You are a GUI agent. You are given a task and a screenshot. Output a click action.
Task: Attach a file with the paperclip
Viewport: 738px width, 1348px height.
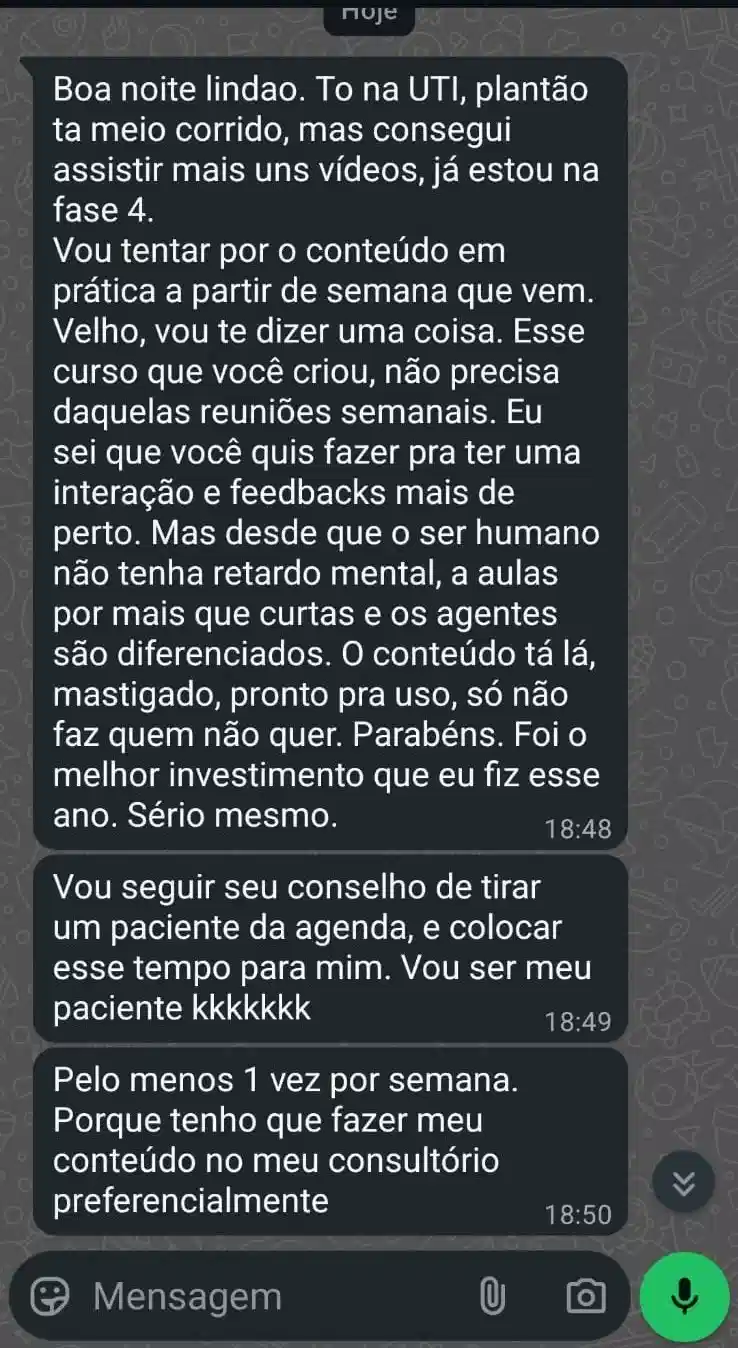490,1297
